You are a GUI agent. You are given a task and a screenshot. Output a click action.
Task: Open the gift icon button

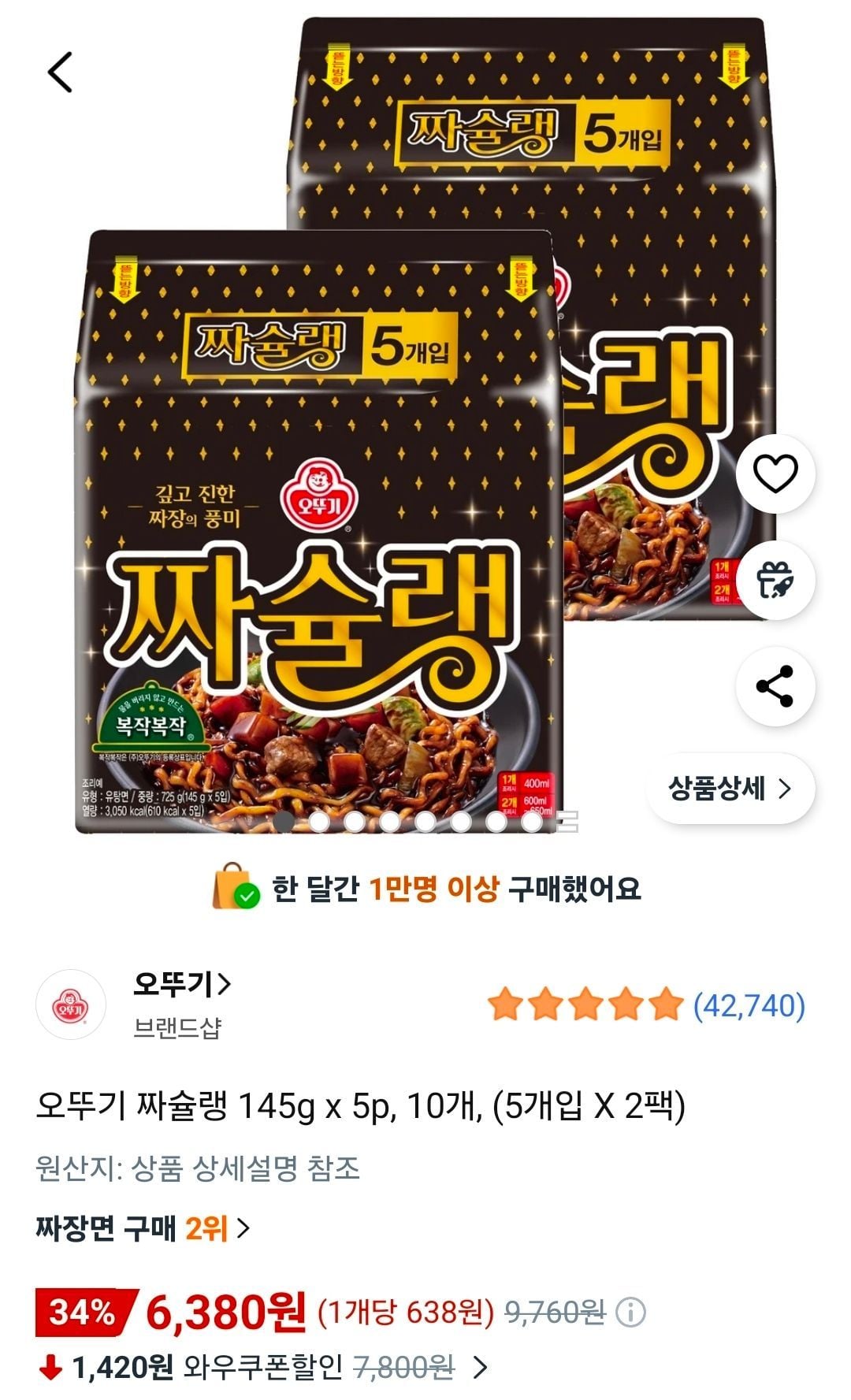(775, 580)
